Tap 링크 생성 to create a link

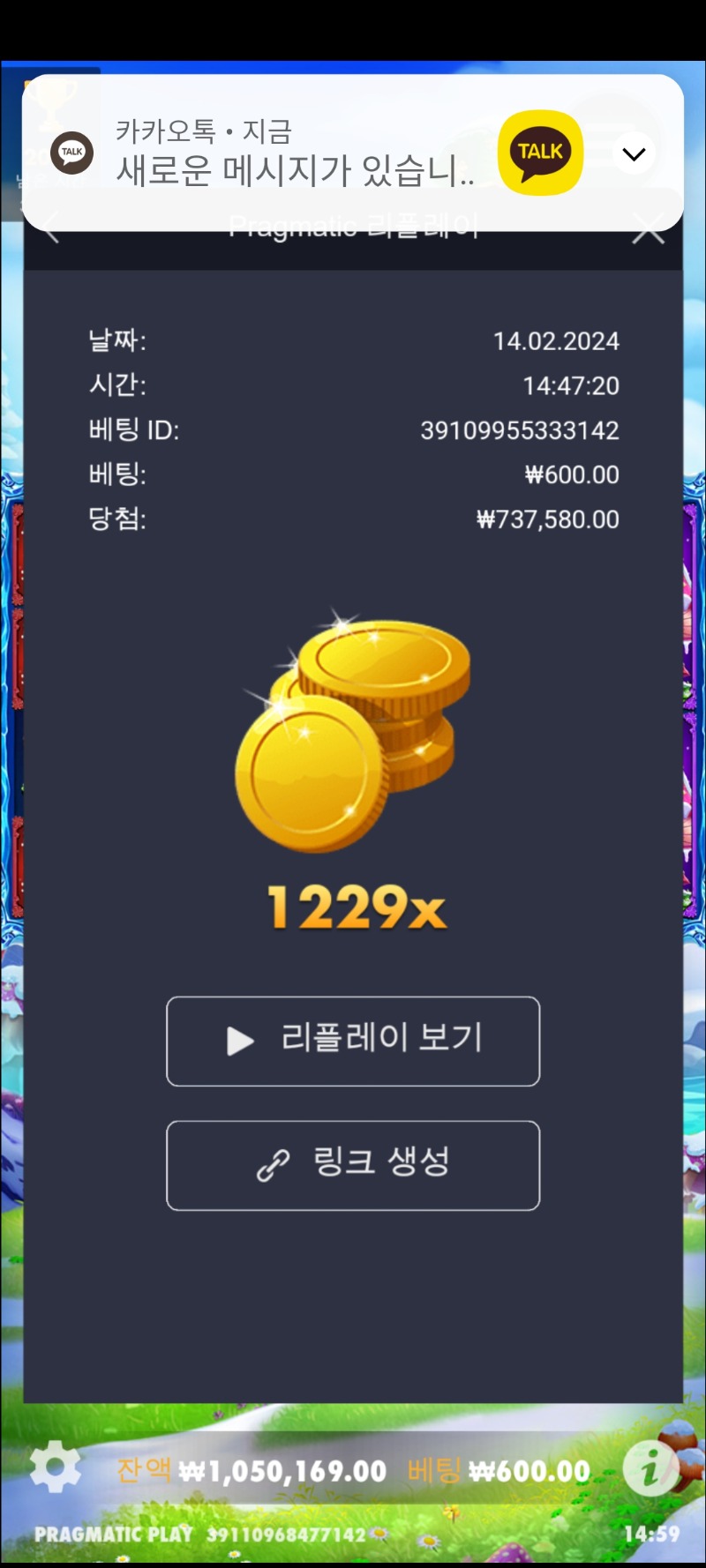click(353, 1165)
